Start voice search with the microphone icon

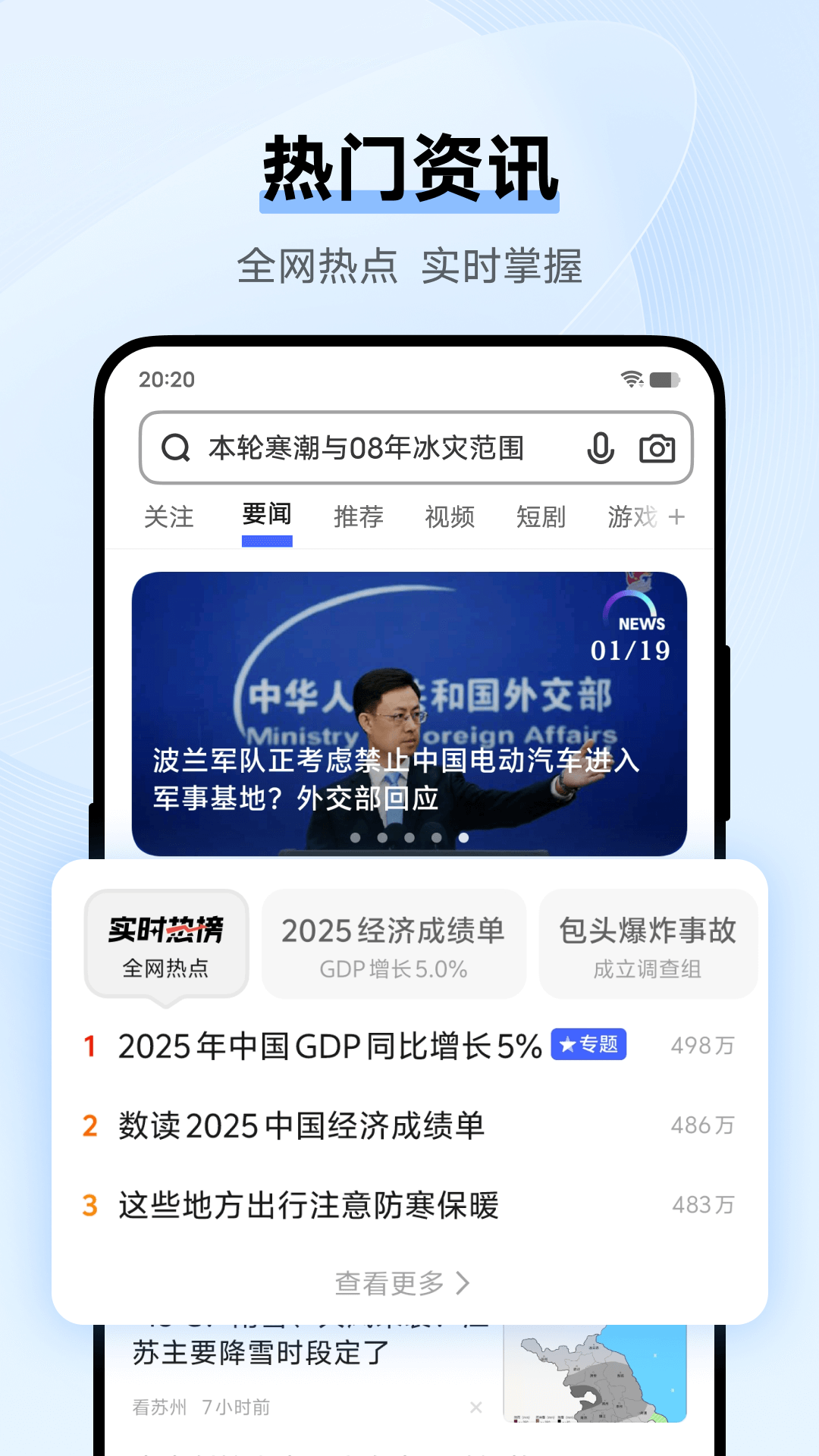pyautogui.click(x=601, y=447)
